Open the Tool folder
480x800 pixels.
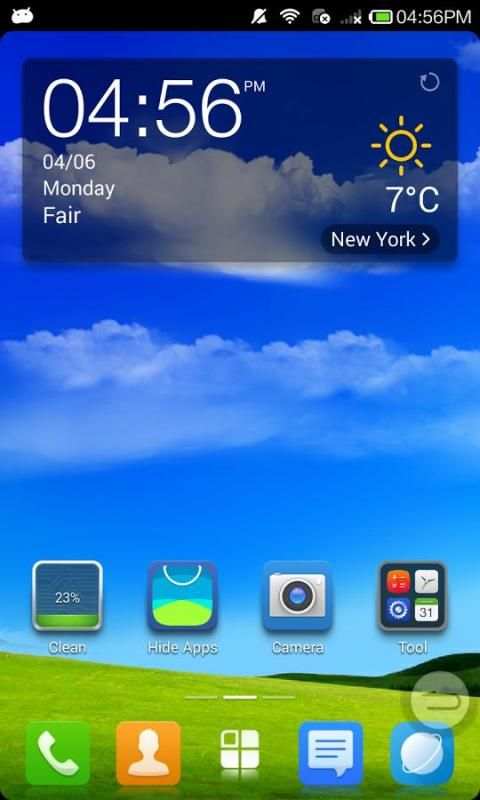tap(412, 596)
